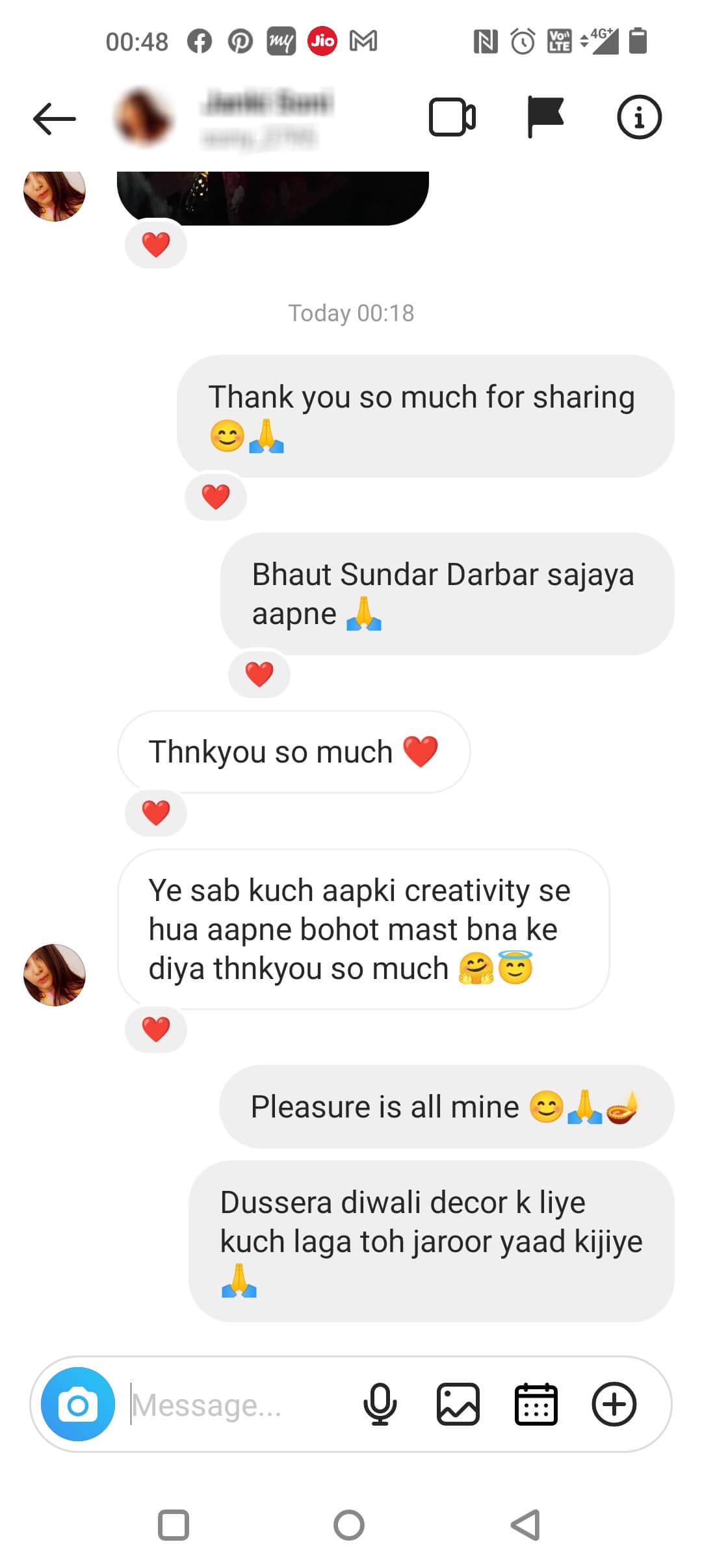Open gallery to send a photo
The image size is (702, 1568).
click(458, 1404)
